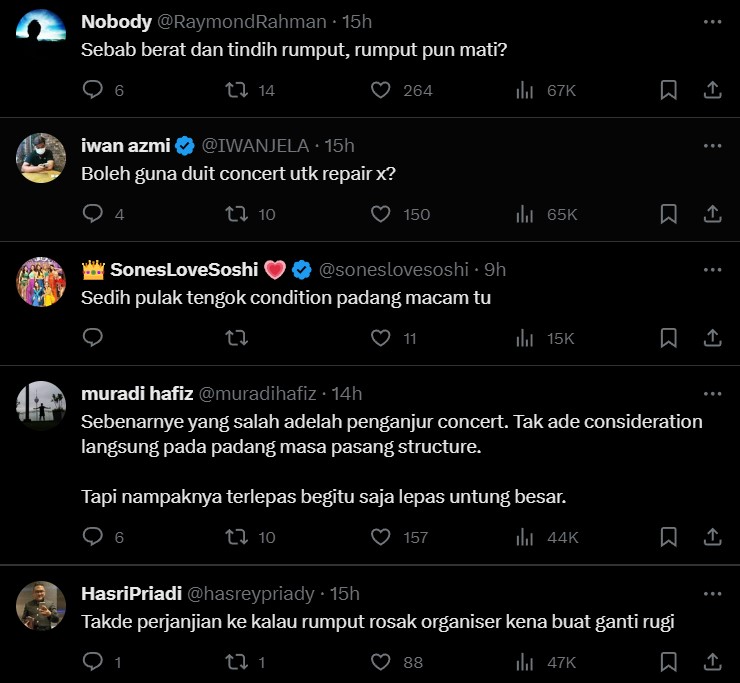Open more options on muradi hafiz's tweet
The height and width of the screenshot is (683, 740).
[x=712, y=393]
